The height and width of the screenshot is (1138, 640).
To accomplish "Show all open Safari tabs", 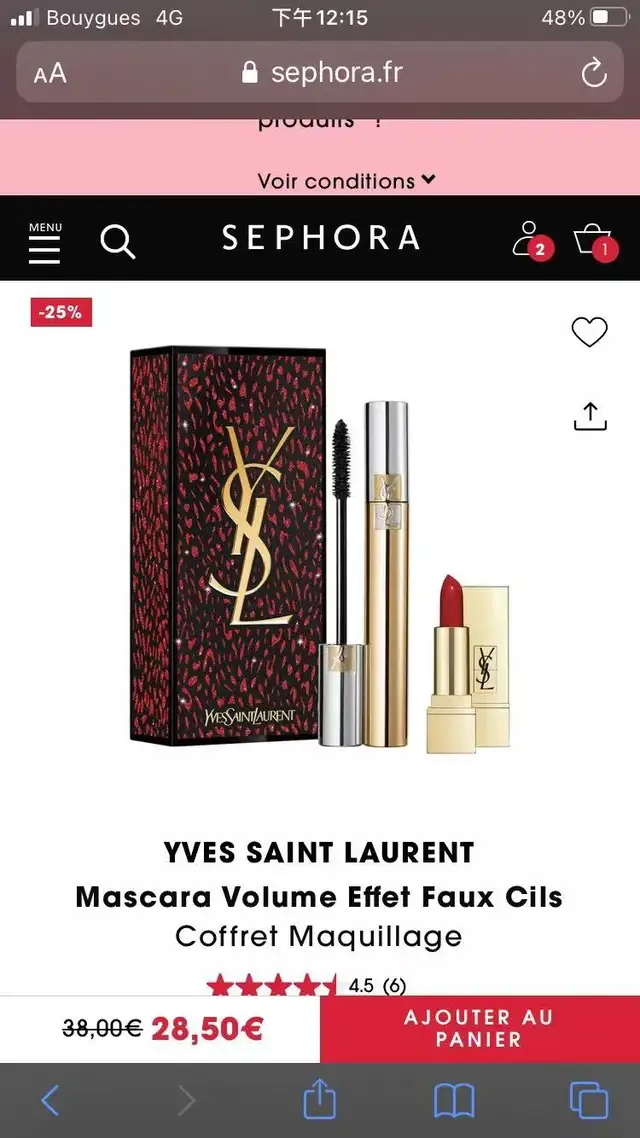I will [588, 1101].
